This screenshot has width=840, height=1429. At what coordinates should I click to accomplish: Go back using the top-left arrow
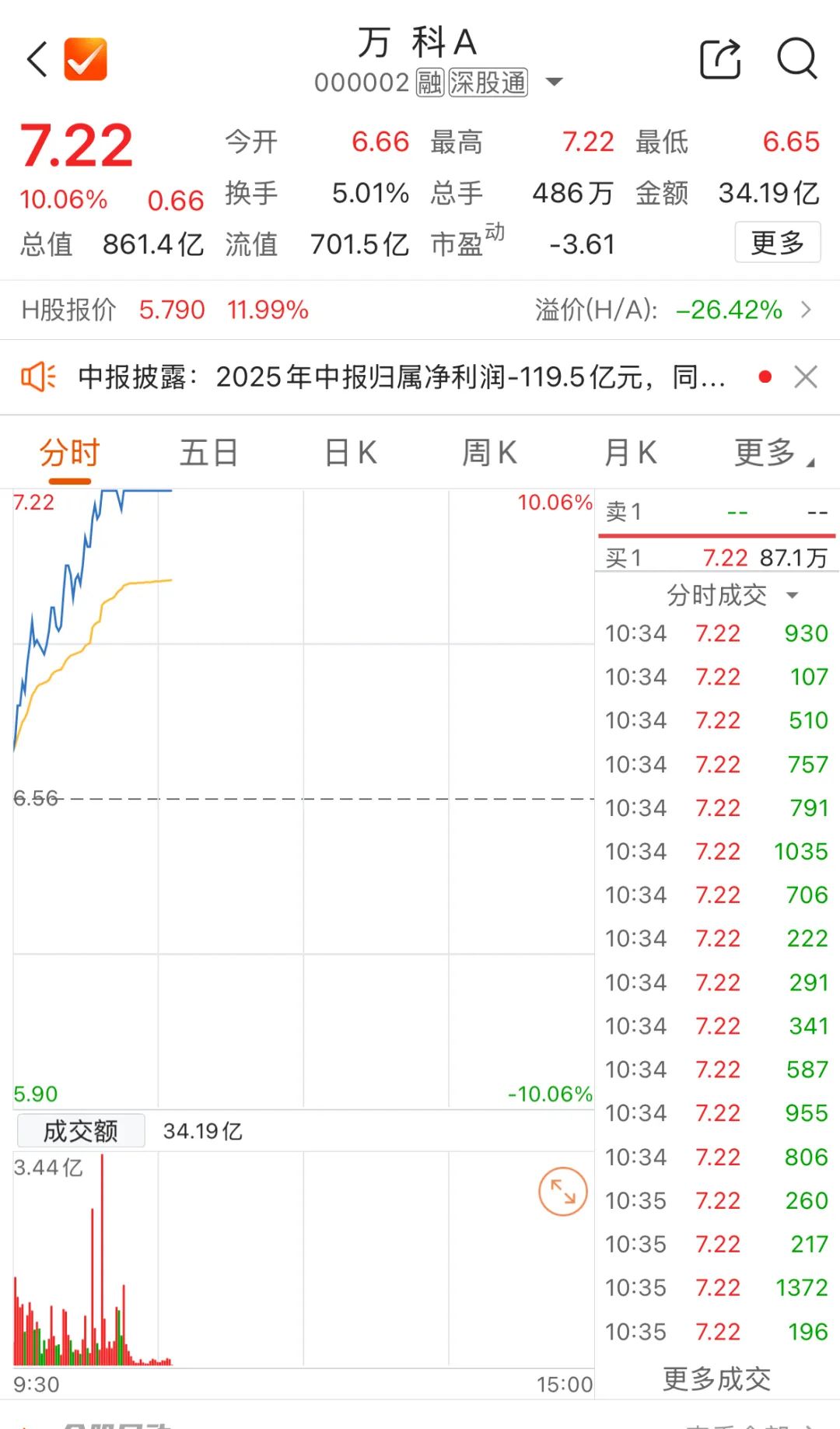click(37, 59)
